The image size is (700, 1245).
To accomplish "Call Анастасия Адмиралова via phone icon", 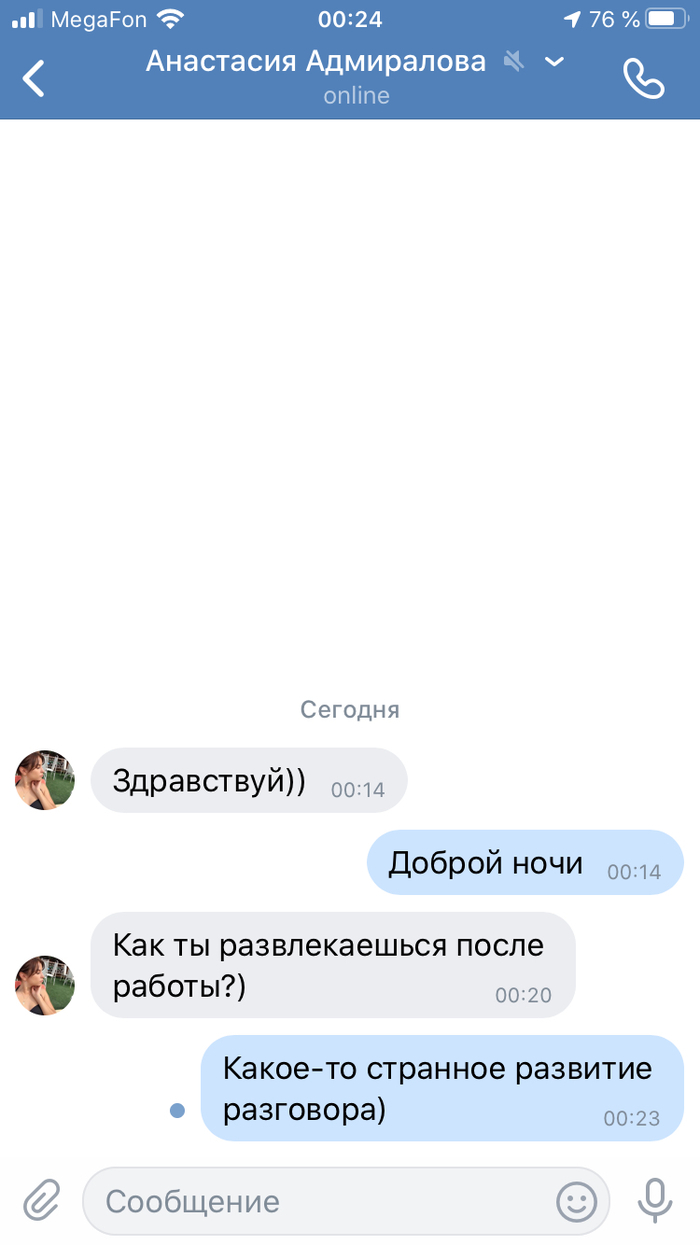I will [643, 78].
